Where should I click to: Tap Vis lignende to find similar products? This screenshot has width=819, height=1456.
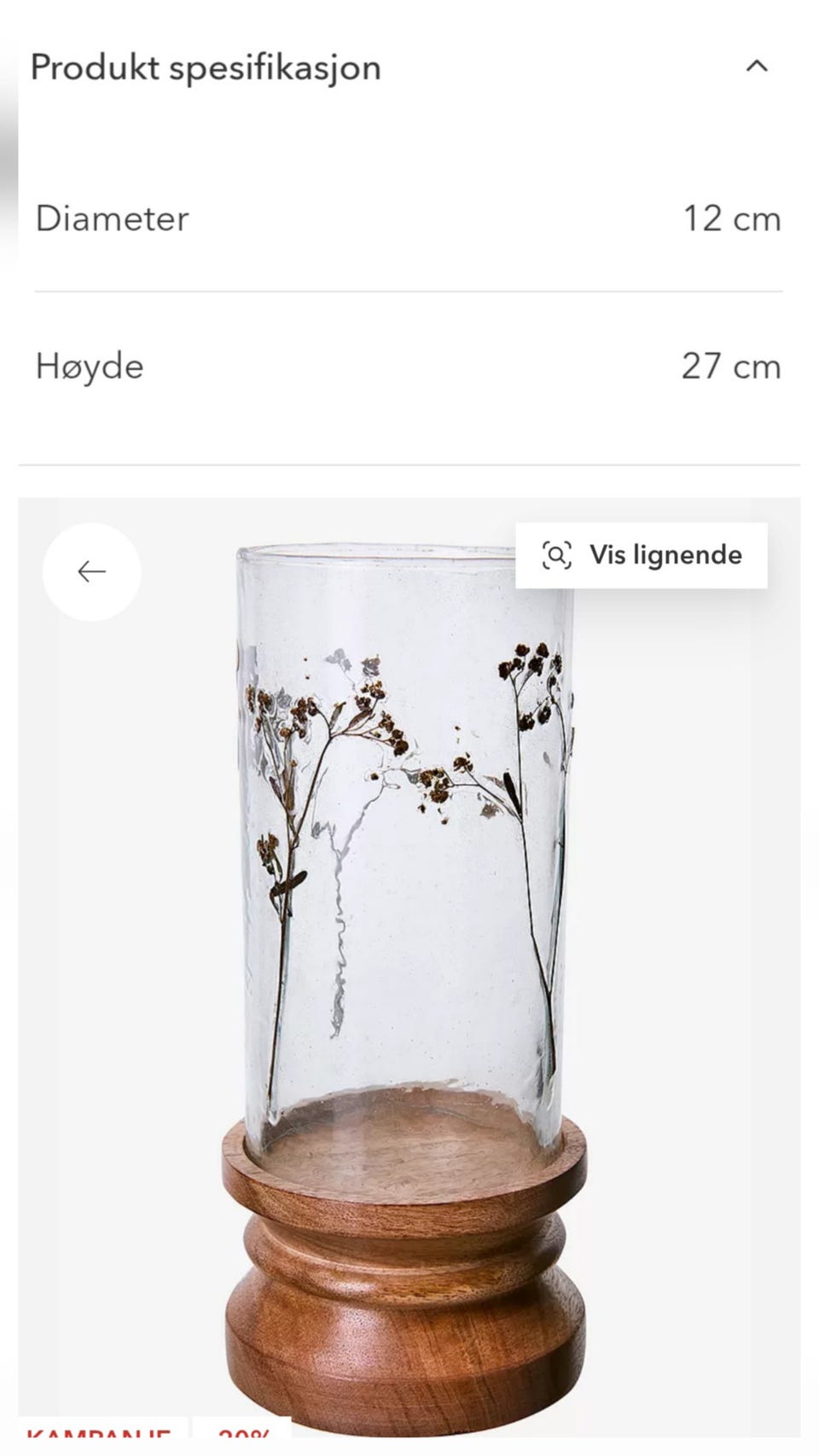pyautogui.click(x=642, y=555)
